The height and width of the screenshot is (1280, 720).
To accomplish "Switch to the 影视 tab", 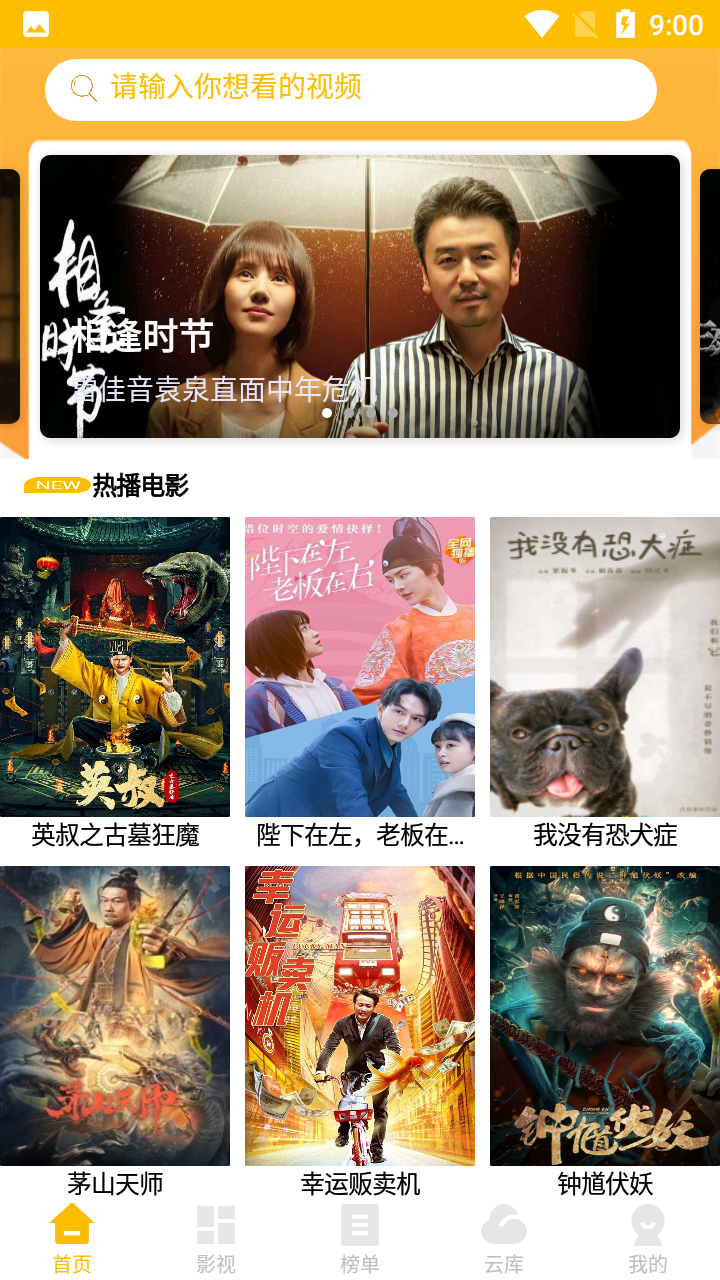I will coord(215,1238).
